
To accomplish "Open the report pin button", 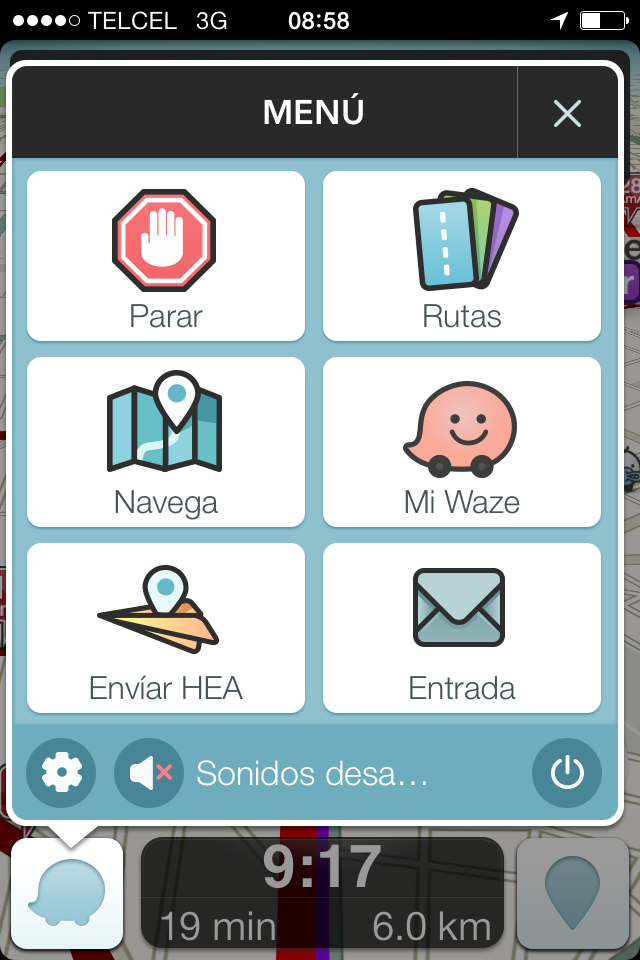I will point(572,893).
